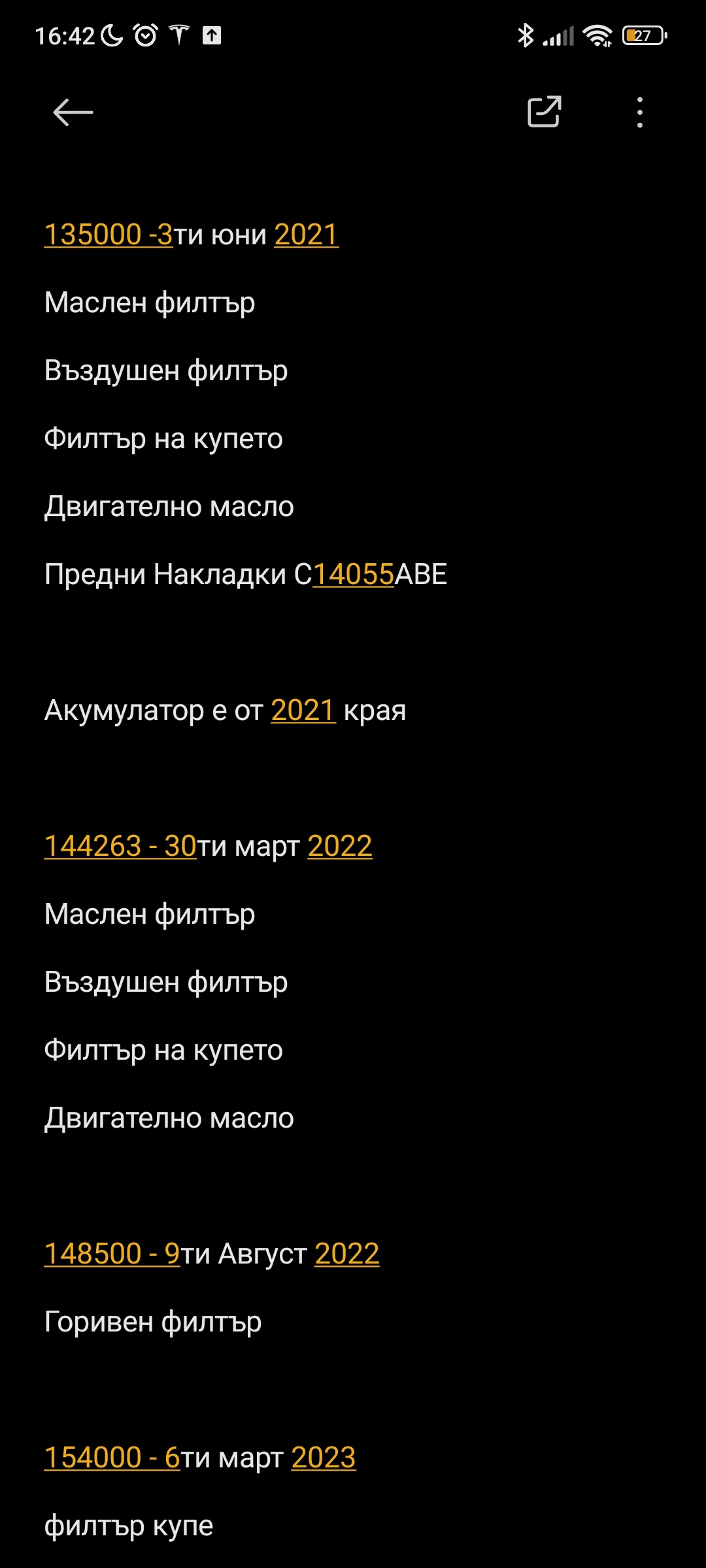The image size is (706, 1568).
Task: Open the 2022 link after март
Action: (x=340, y=847)
